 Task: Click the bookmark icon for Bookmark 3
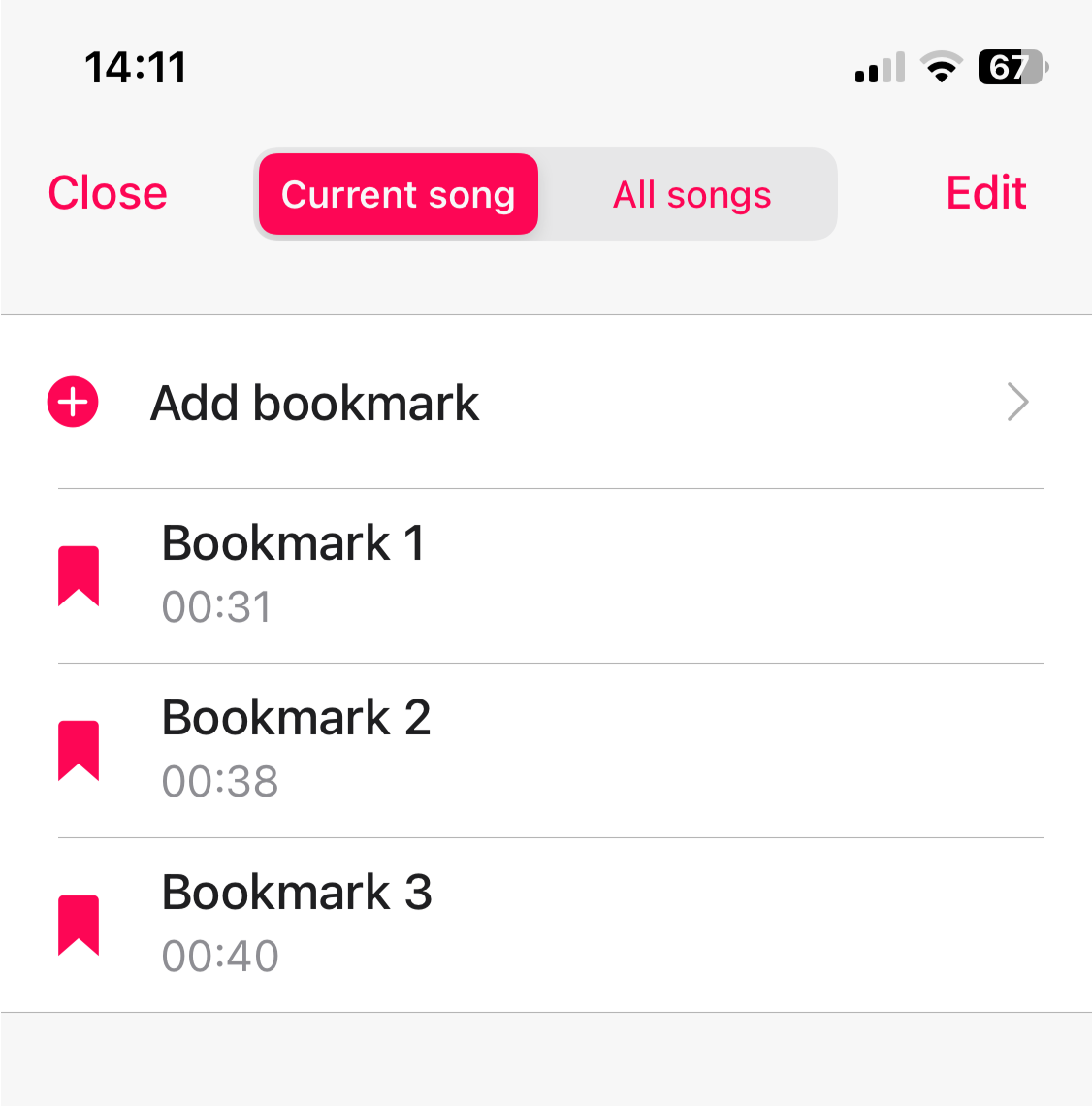click(x=79, y=924)
